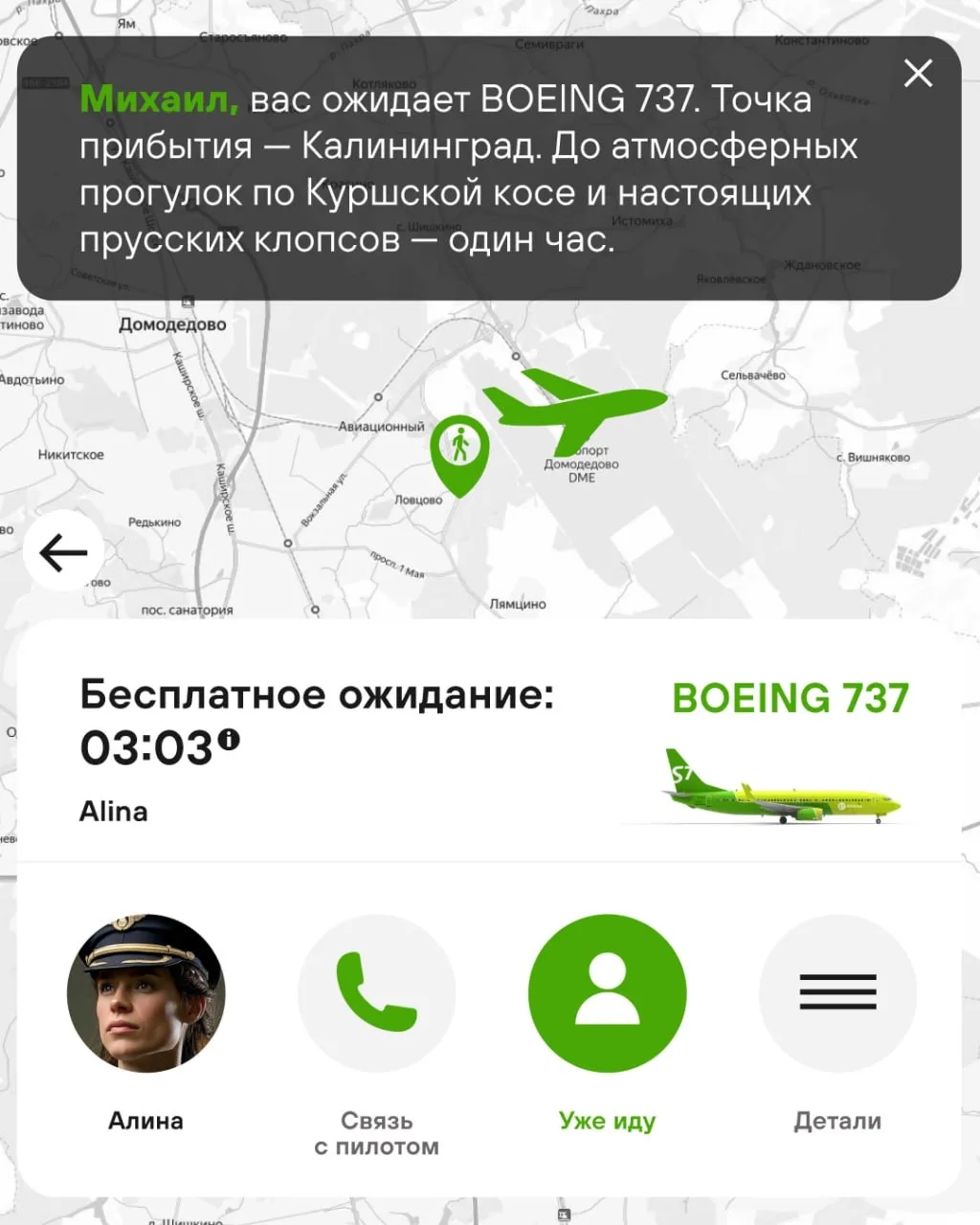
Task: Show info about free waiting time
Action: tap(229, 738)
